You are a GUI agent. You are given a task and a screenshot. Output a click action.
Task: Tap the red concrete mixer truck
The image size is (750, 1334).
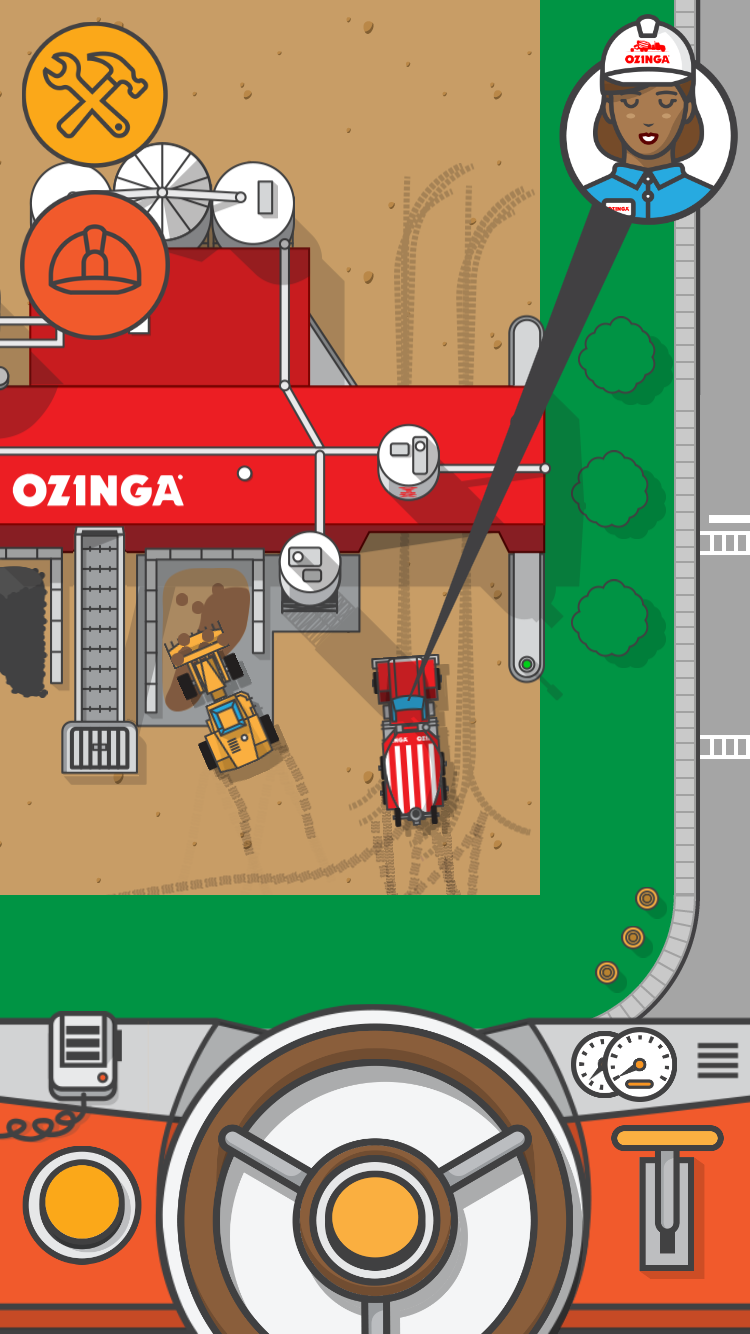410,740
